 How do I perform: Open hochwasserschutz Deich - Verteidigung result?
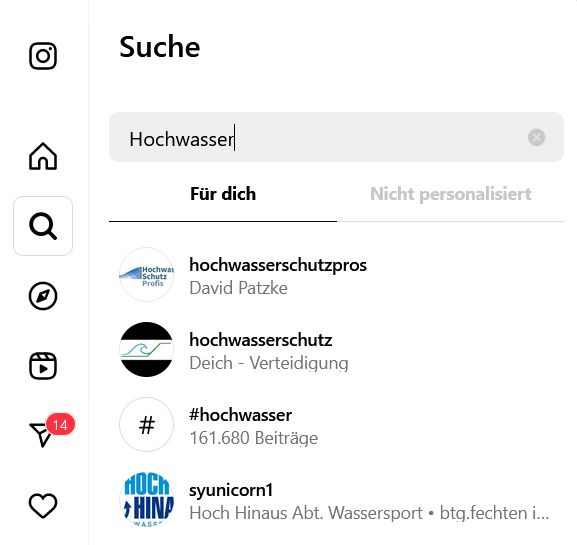[x=336, y=350]
